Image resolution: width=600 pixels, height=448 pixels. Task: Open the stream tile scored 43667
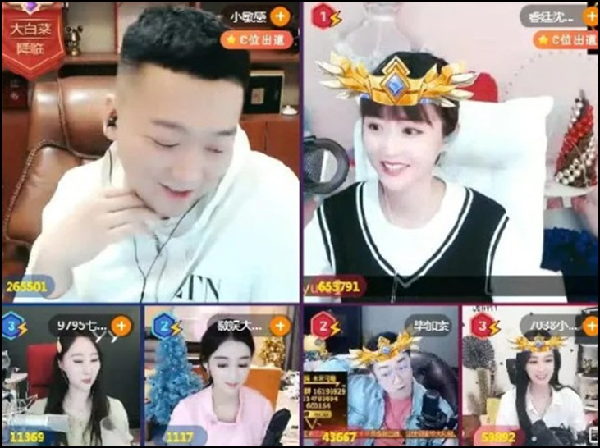[380, 385]
